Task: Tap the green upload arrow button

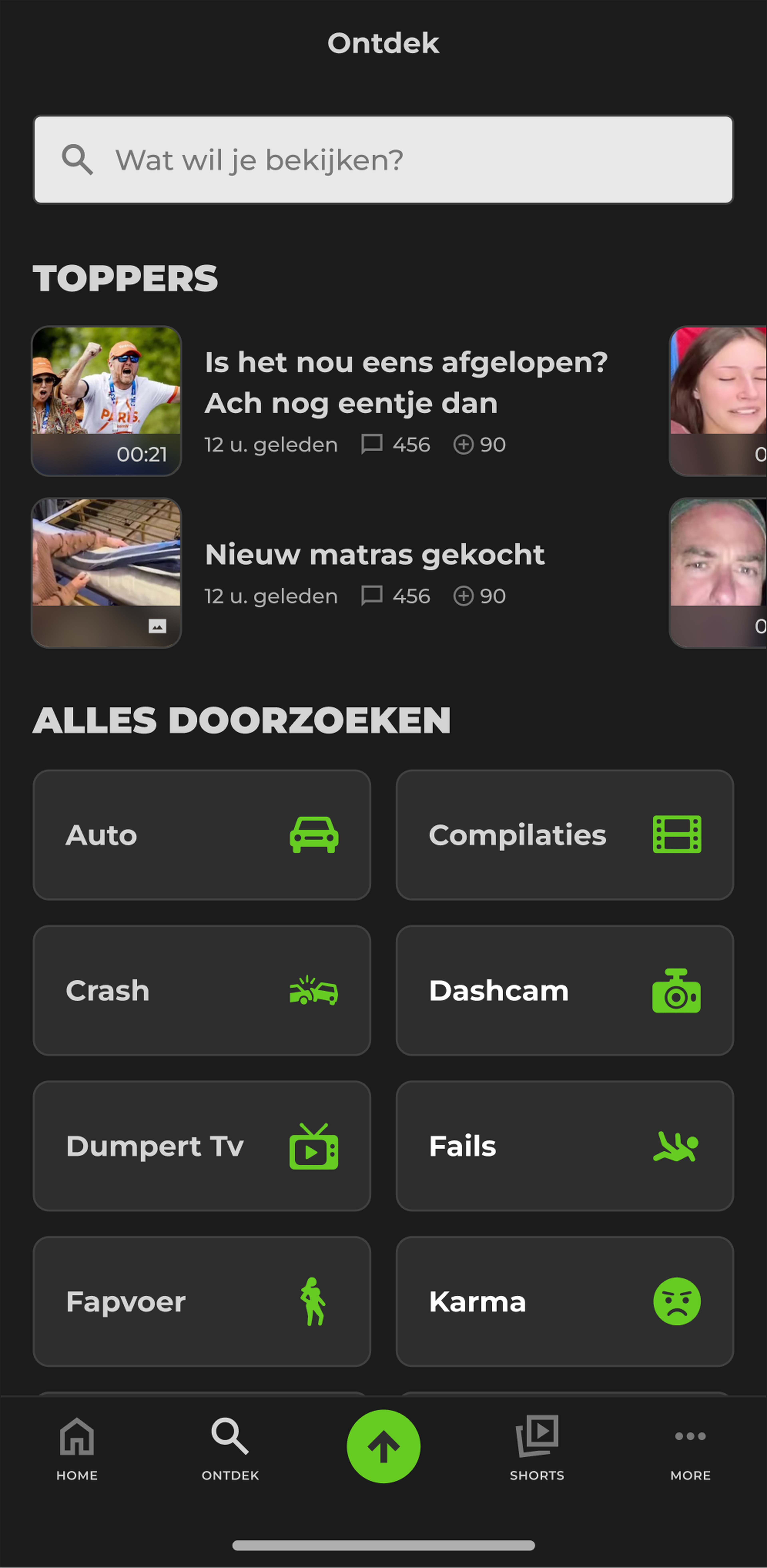Action: [383, 1446]
